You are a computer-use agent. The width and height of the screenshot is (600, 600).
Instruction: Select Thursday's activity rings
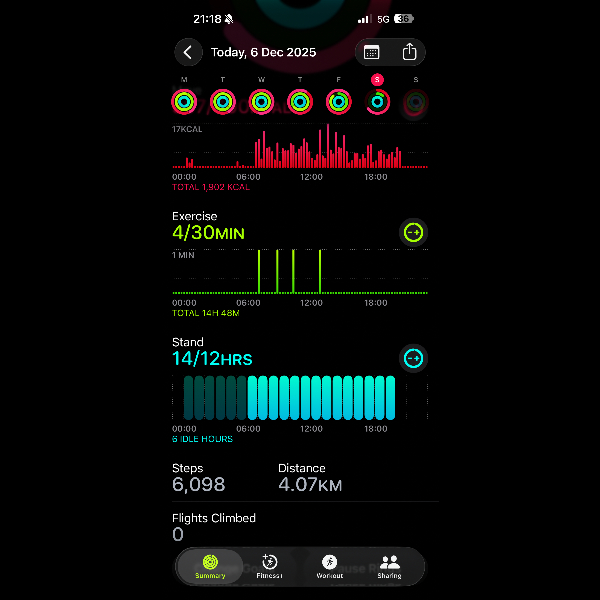click(300, 100)
